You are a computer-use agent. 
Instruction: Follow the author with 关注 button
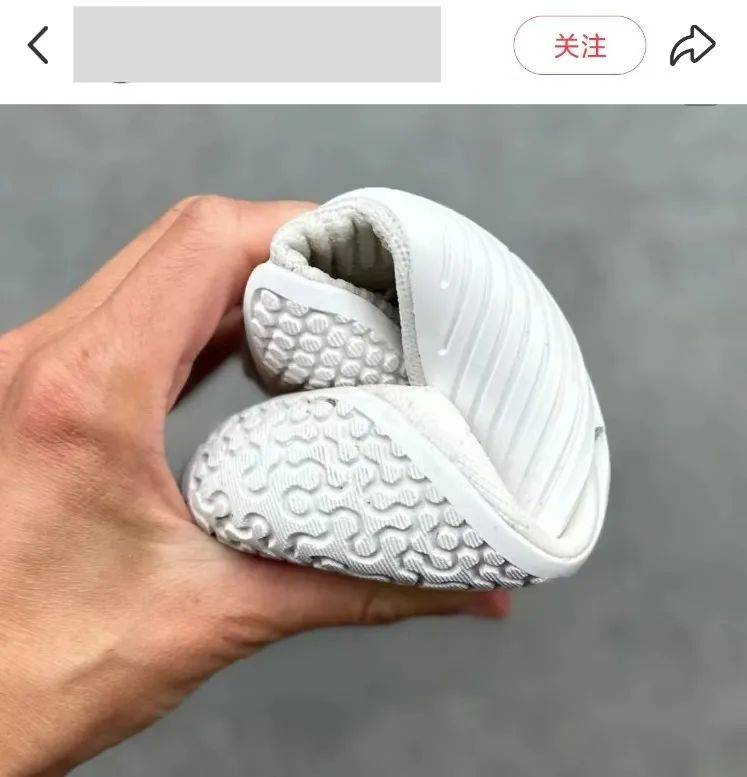pos(580,45)
